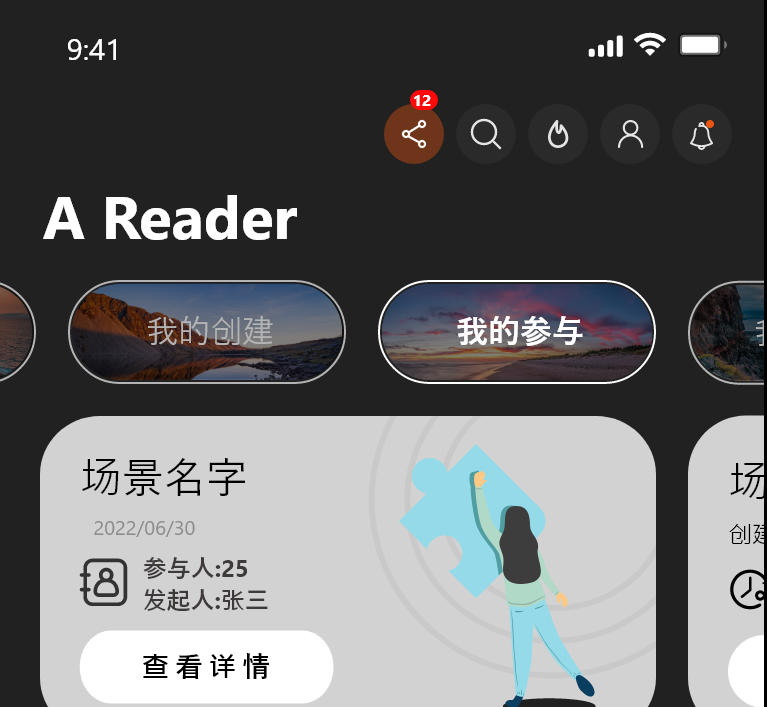
Task: Tap the search magnifier icon
Action: pyautogui.click(x=486, y=134)
